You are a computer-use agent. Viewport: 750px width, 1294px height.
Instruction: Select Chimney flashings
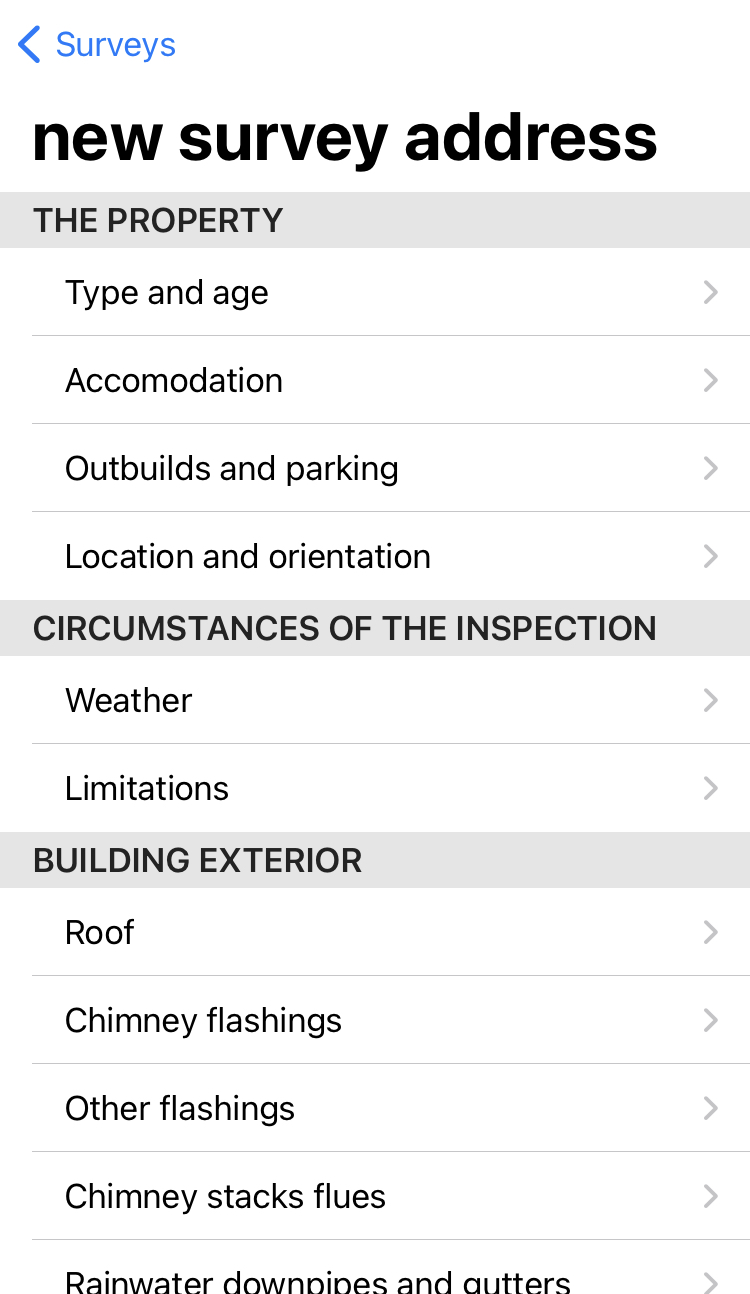coord(375,1020)
